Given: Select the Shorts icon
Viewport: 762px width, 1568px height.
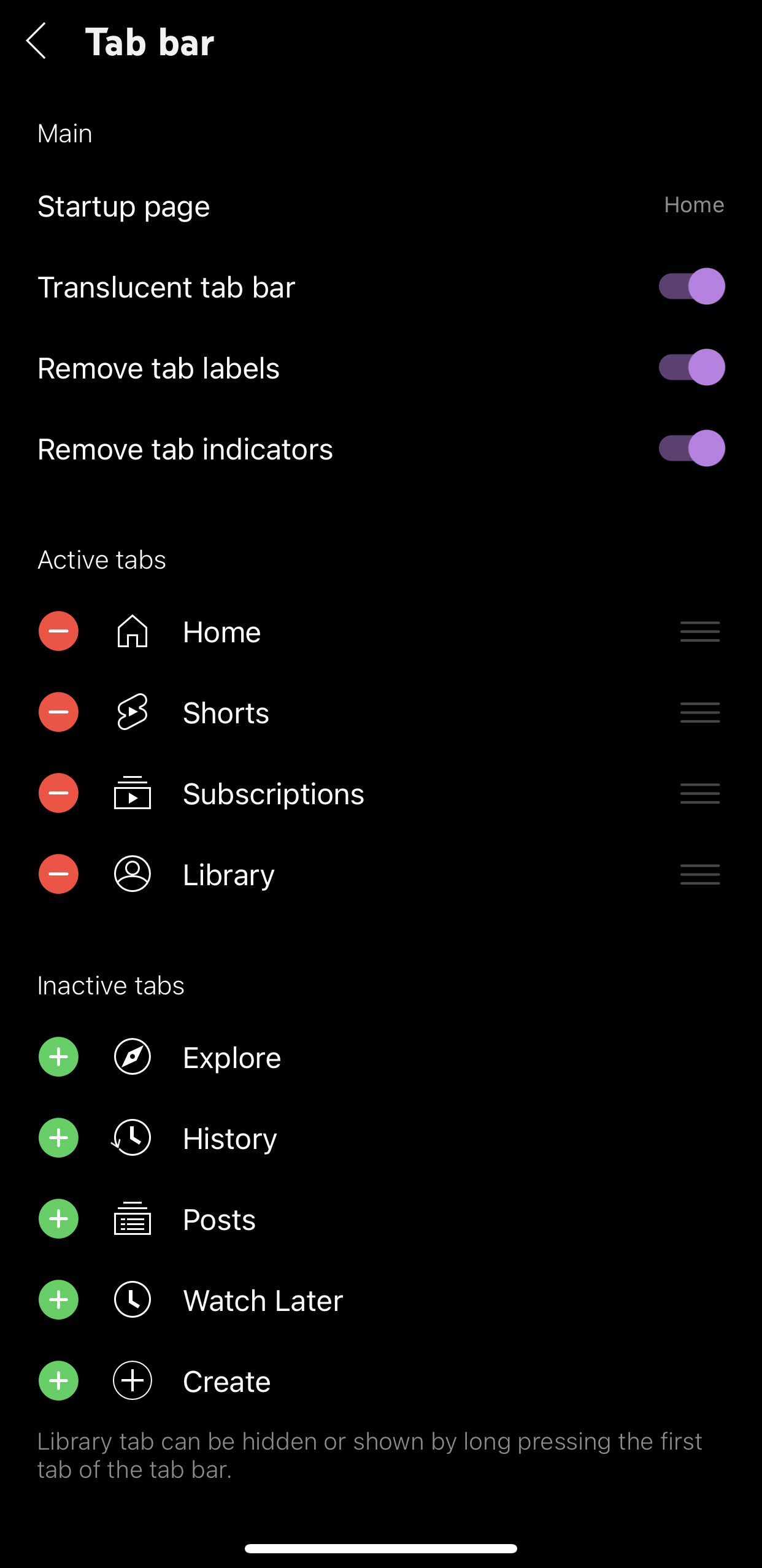Looking at the screenshot, I should click(x=132, y=712).
